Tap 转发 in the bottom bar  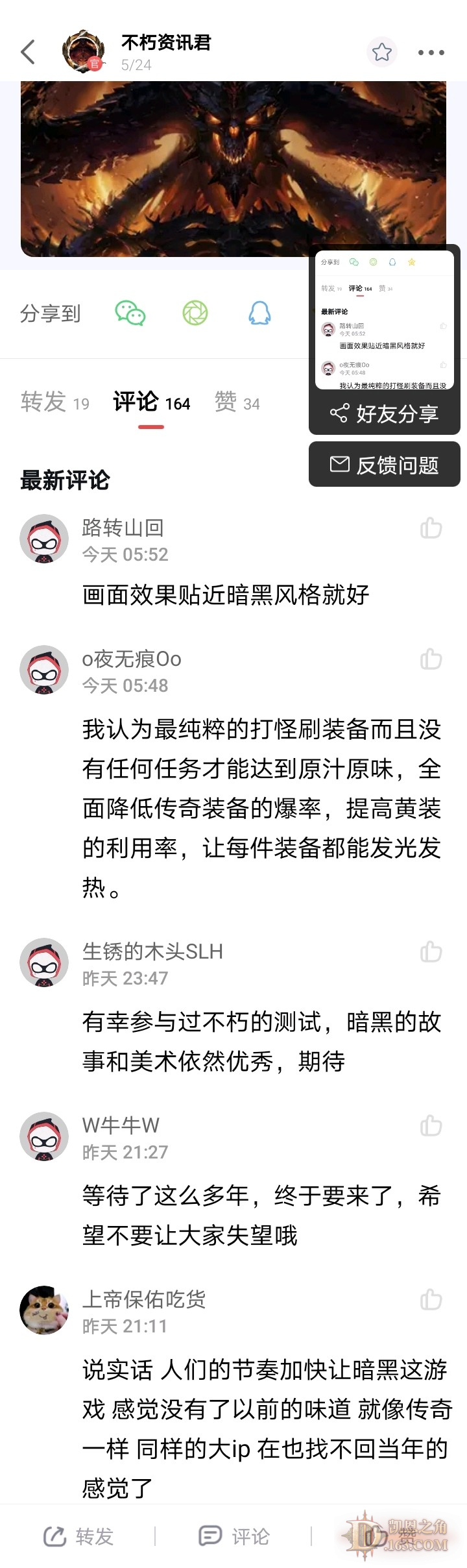click(78, 1537)
